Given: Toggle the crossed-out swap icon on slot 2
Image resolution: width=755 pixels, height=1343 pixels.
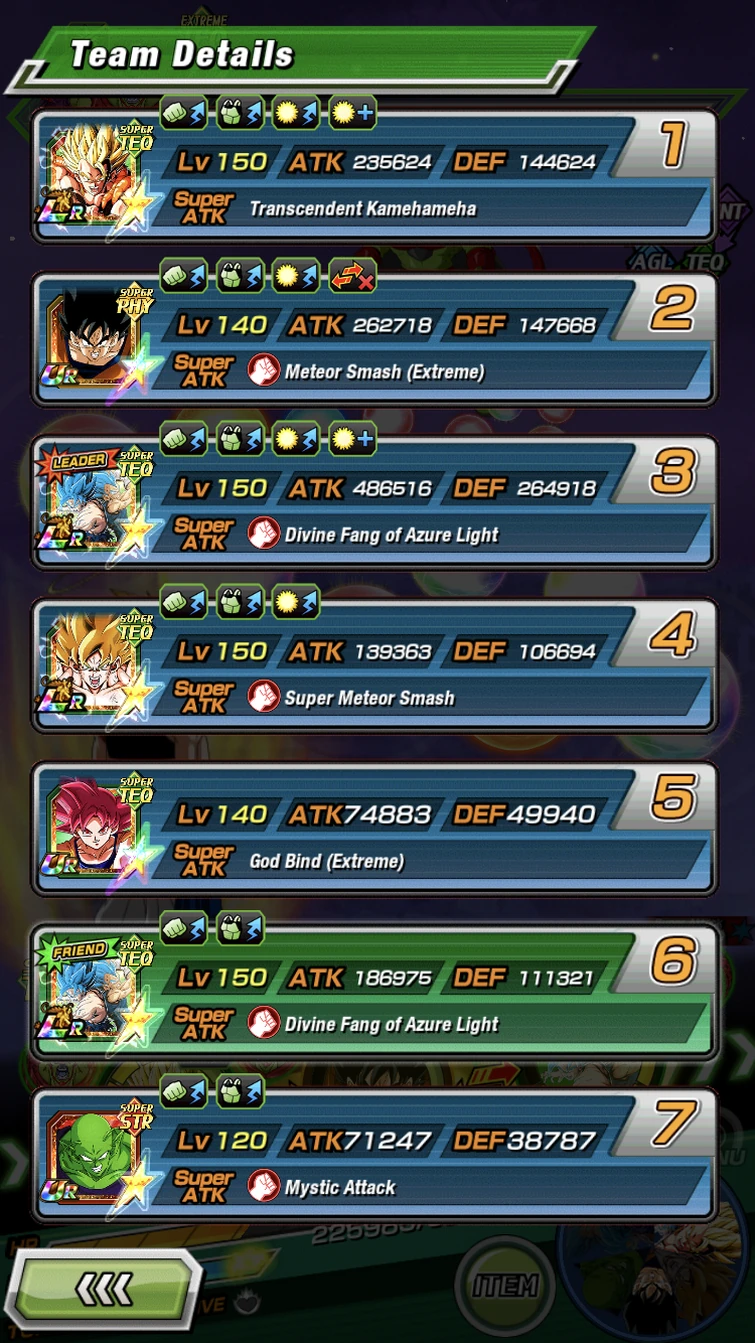Looking at the screenshot, I should click(351, 276).
